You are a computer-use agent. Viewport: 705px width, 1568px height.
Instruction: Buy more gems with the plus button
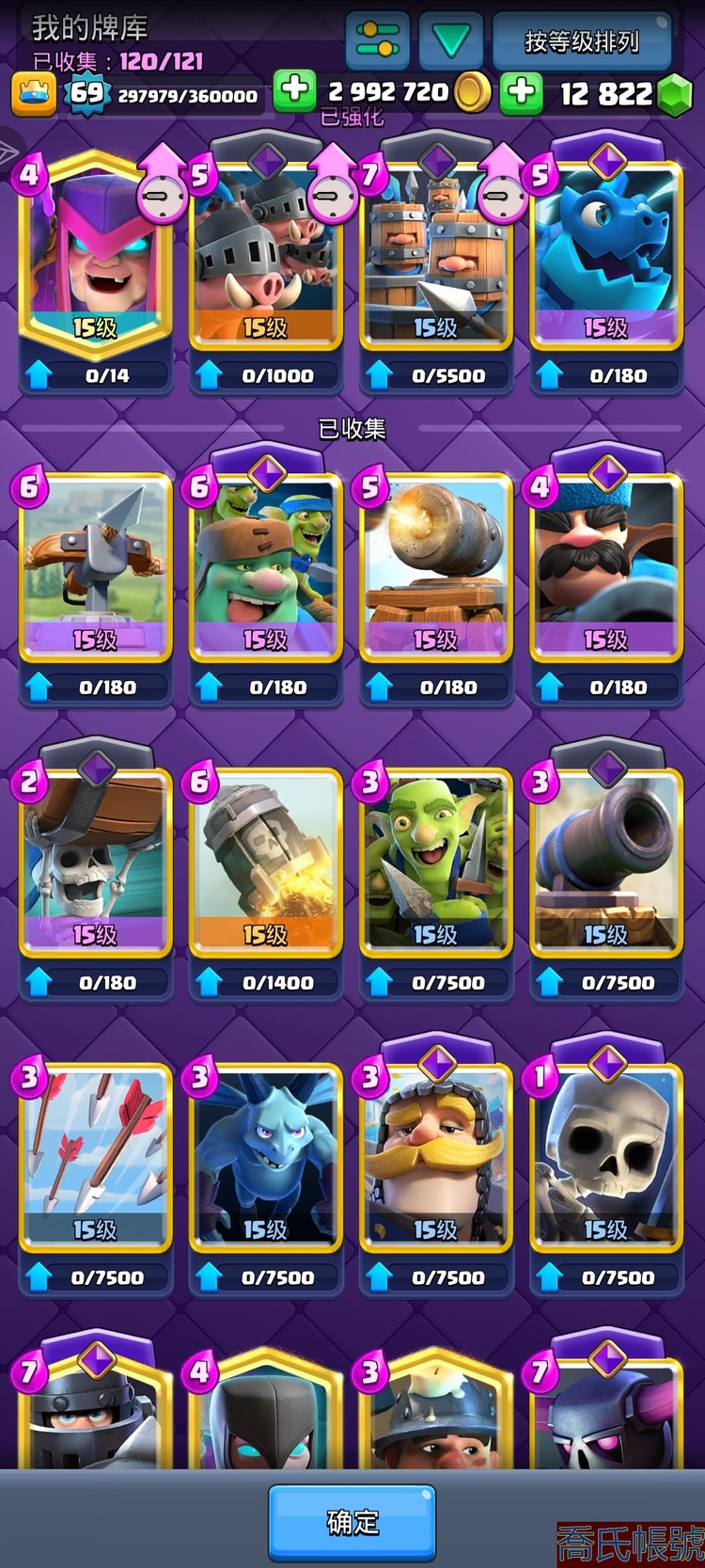pos(521,92)
